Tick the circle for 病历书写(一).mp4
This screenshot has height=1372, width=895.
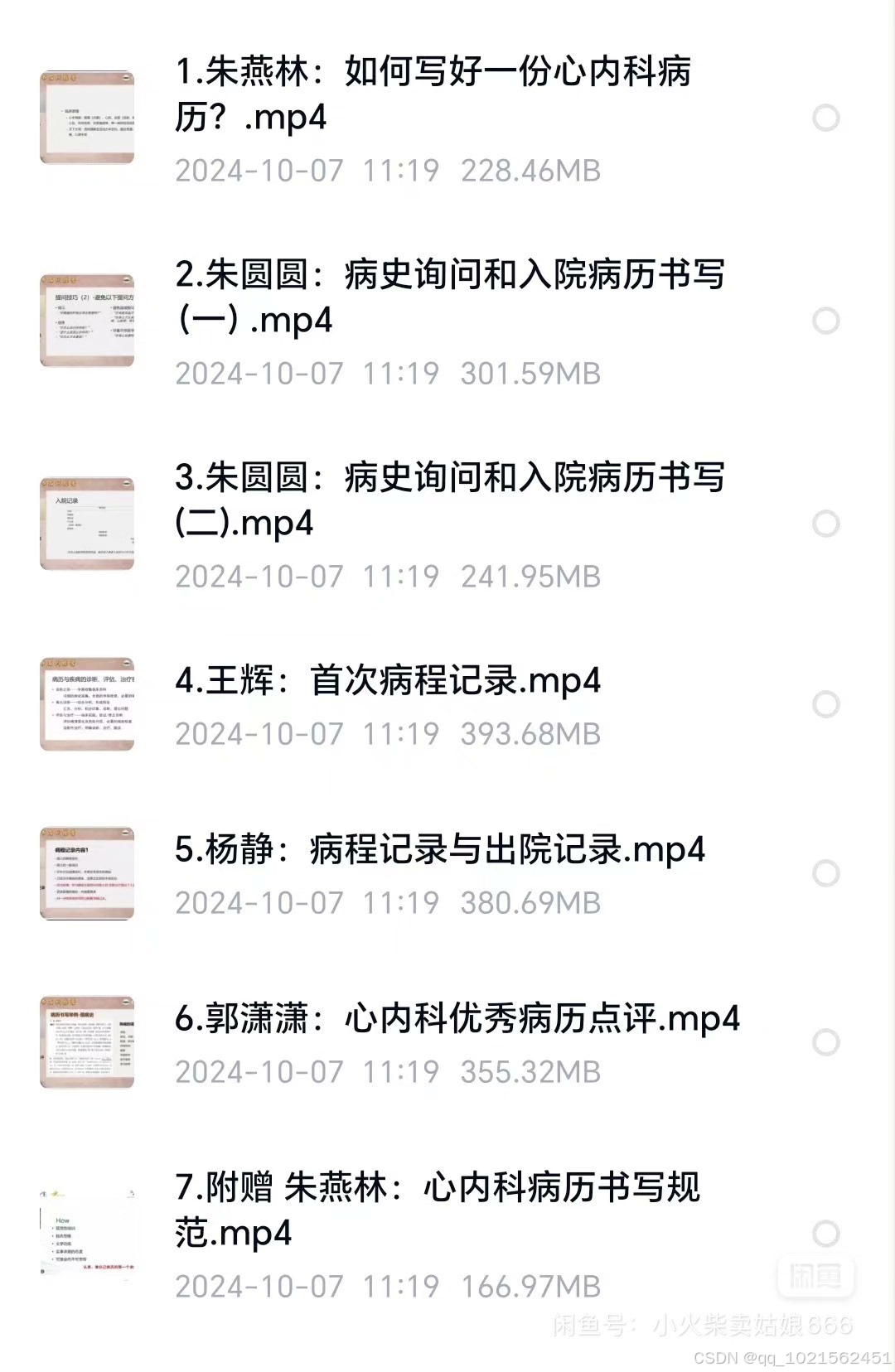(825, 321)
